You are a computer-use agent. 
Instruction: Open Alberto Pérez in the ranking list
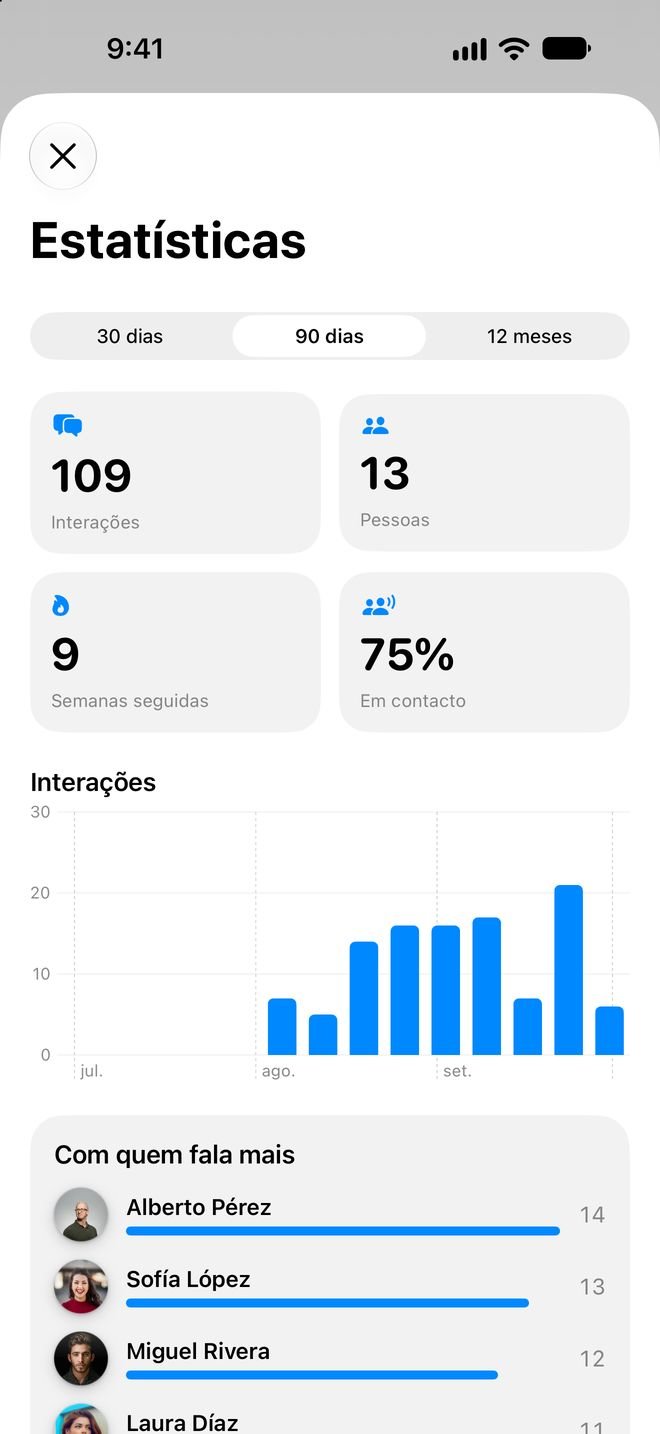pos(330,1215)
